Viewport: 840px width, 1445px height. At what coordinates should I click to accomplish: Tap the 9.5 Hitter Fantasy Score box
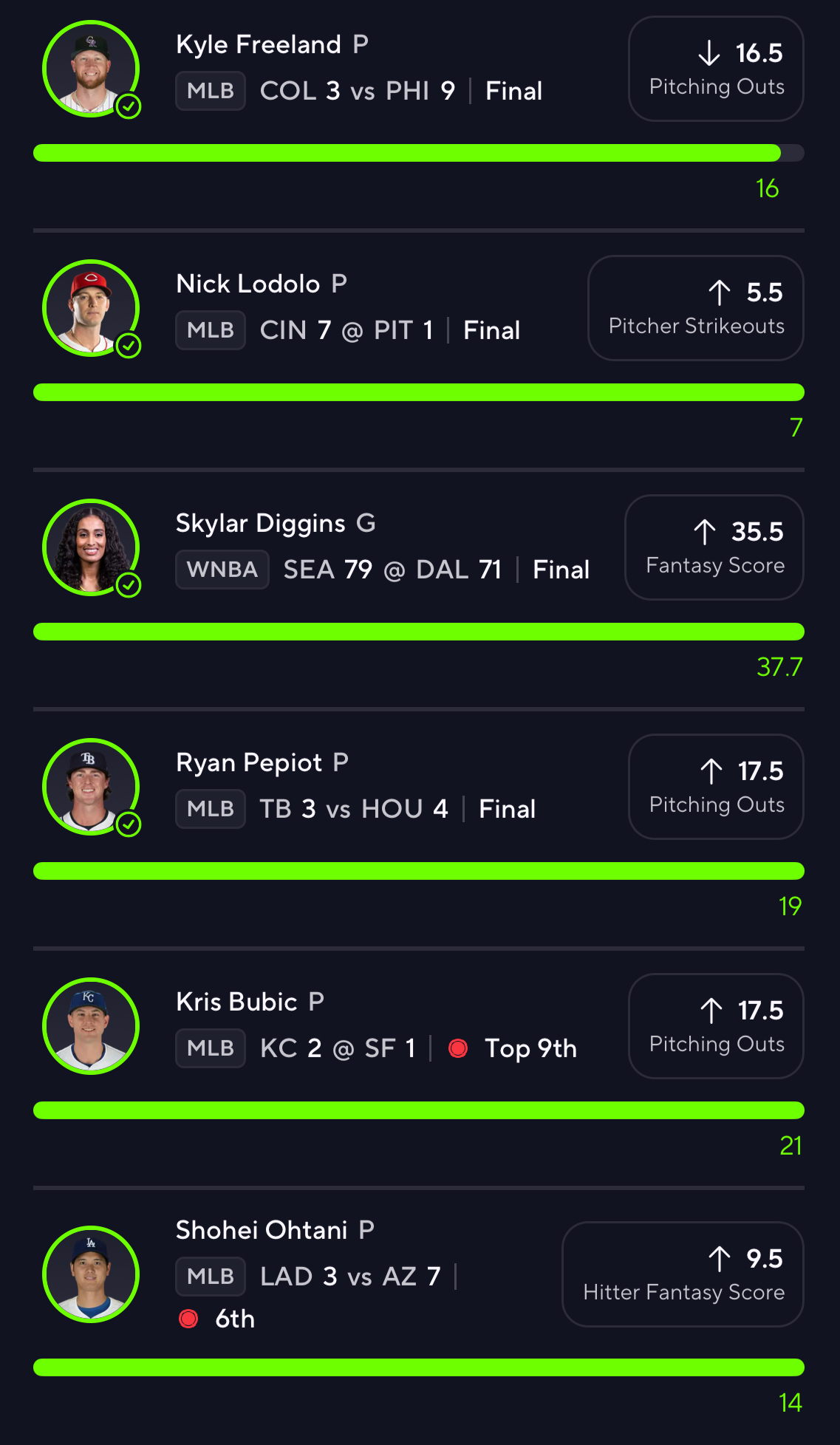[683, 1274]
